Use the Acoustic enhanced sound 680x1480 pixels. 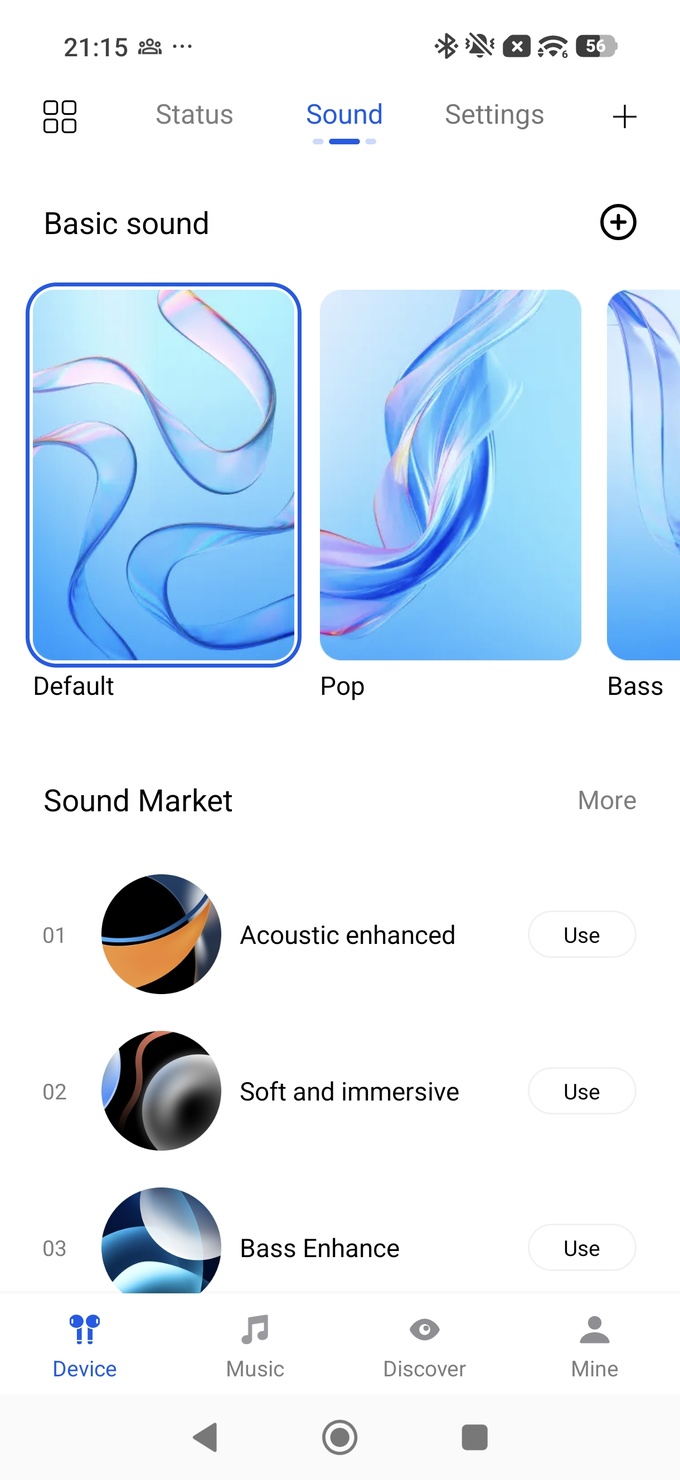tap(581, 935)
